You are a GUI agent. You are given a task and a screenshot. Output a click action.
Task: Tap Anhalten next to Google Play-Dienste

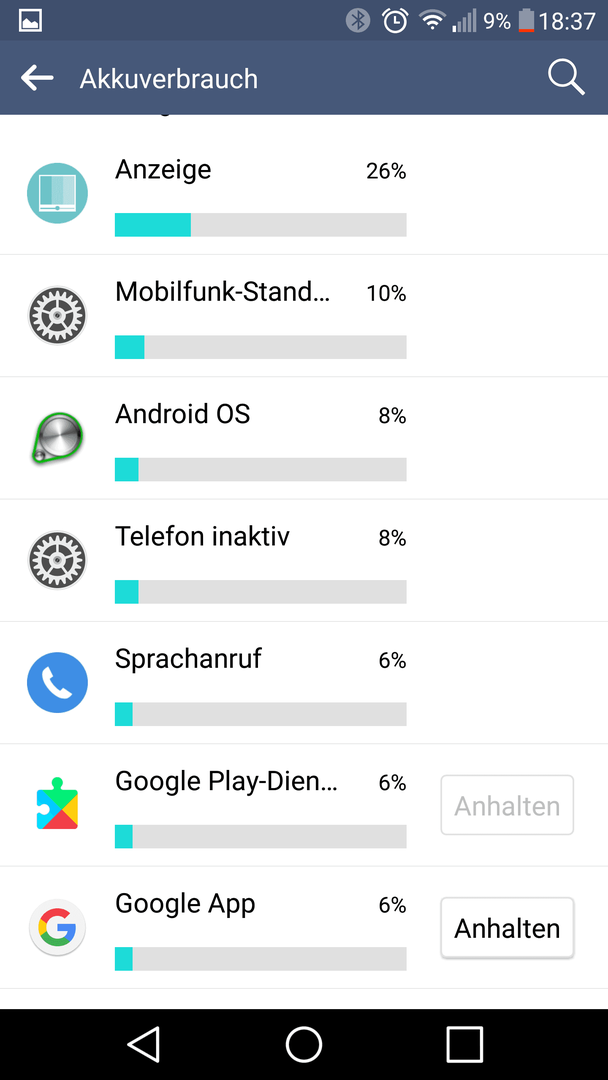tap(507, 805)
